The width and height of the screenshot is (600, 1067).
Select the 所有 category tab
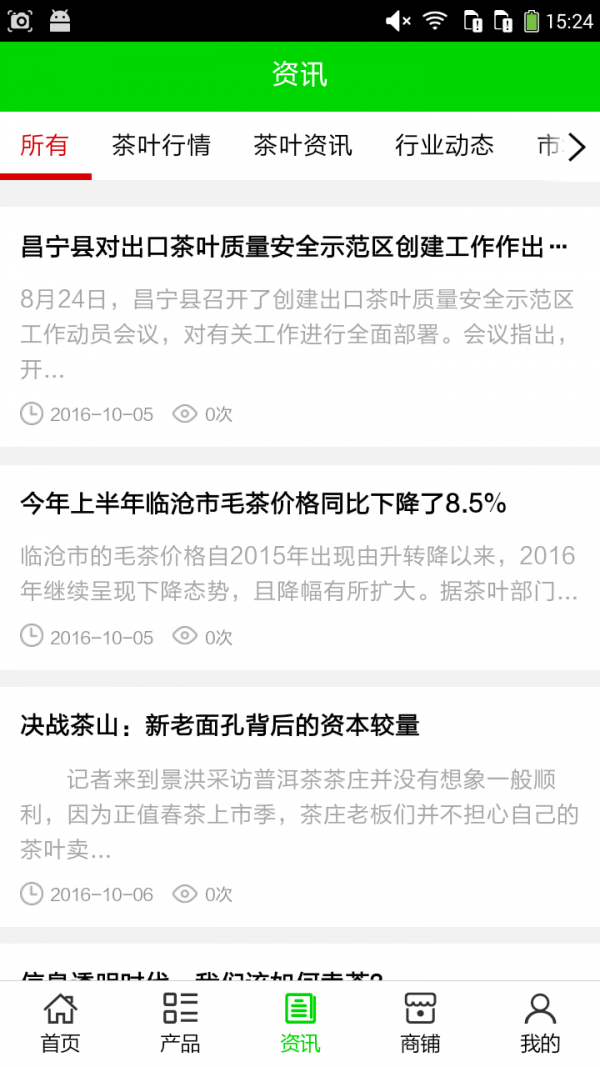point(45,146)
